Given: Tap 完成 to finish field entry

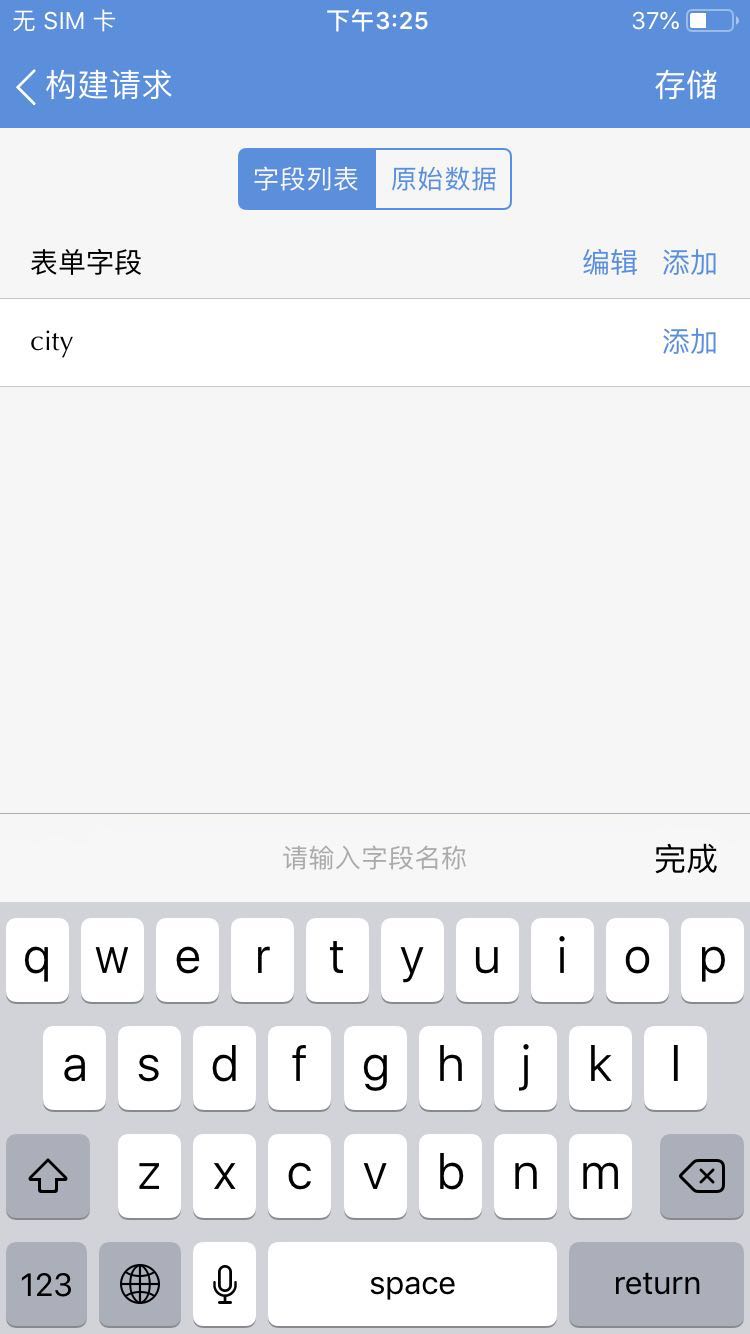Looking at the screenshot, I should [686, 858].
